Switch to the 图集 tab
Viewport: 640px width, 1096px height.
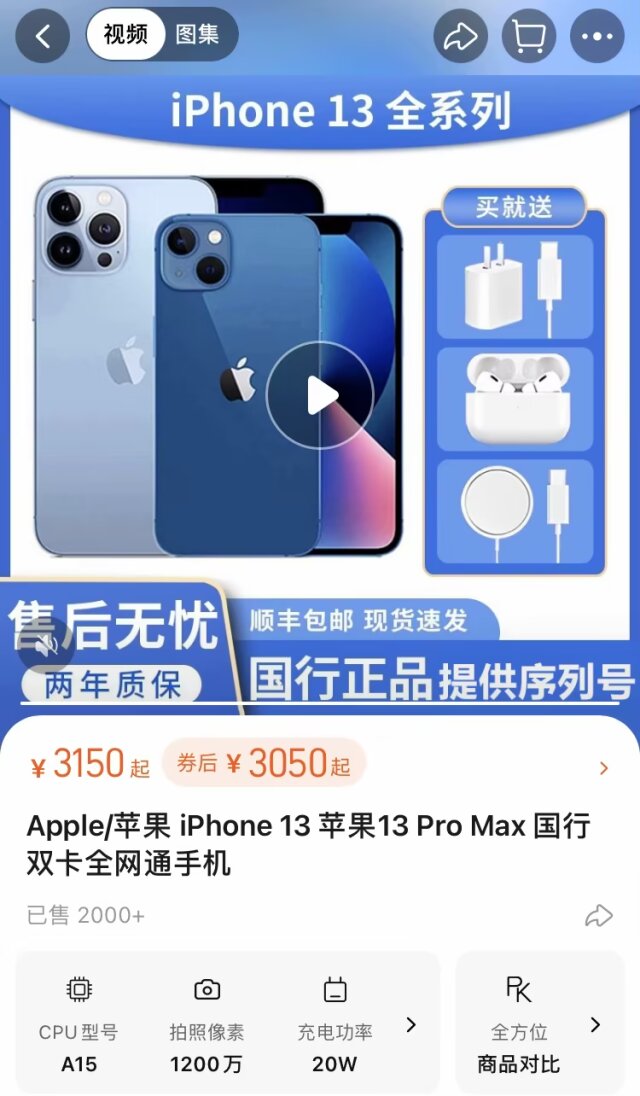point(197,35)
